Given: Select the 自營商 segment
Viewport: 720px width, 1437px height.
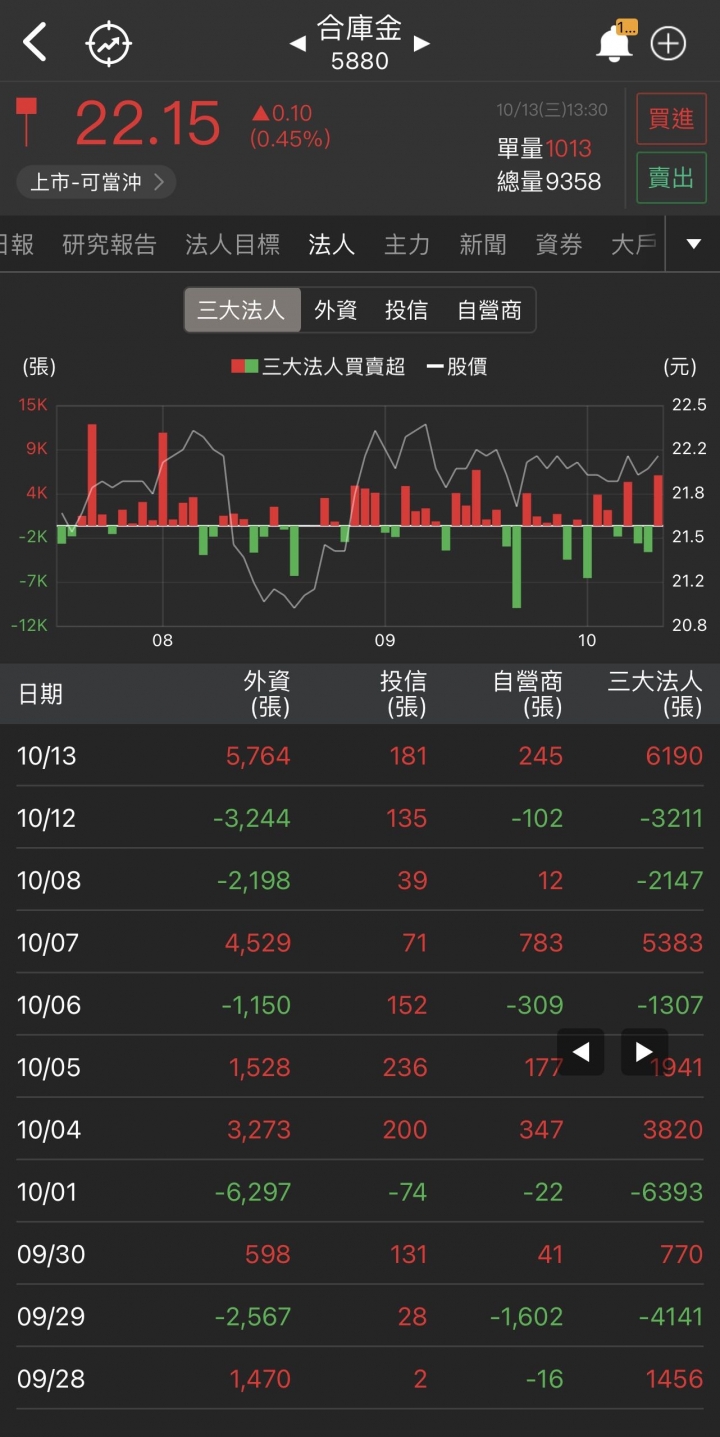Looking at the screenshot, I should pyautogui.click(x=489, y=310).
